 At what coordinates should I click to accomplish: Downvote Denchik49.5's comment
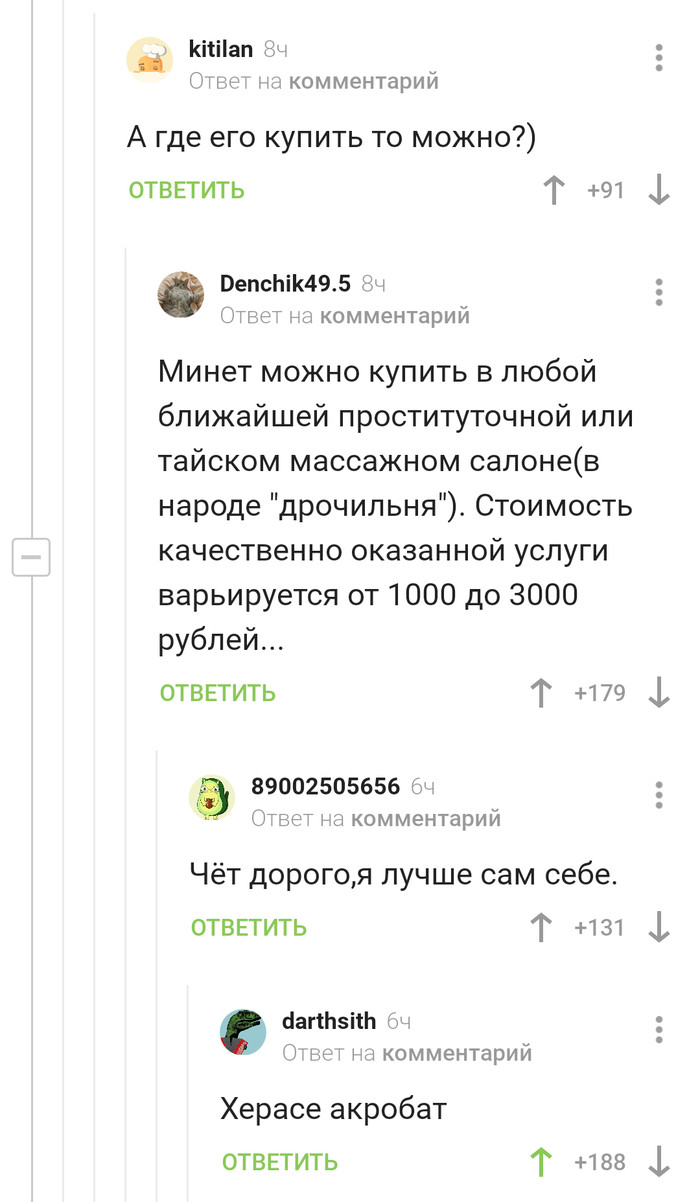click(x=659, y=693)
